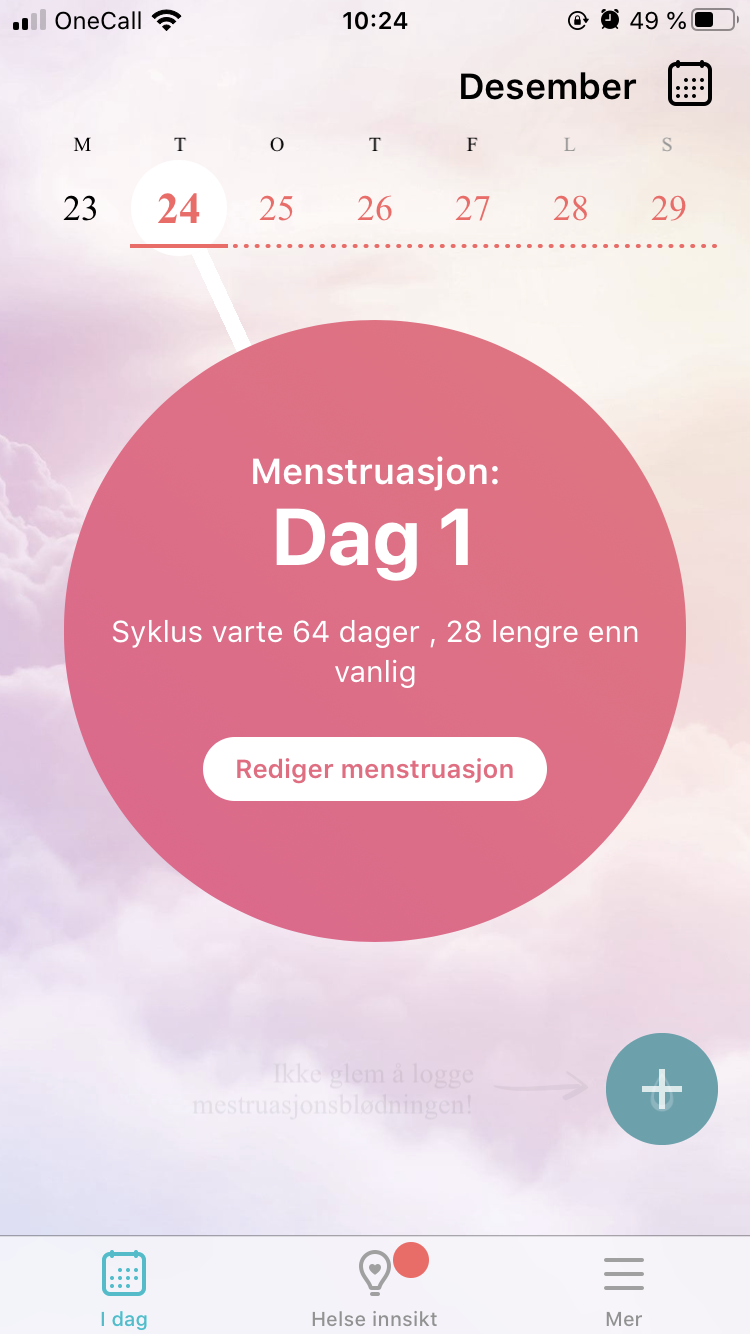Viewport: 750px width, 1334px height.
Task: Open the calendar icon next to Desember
Action: pyautogui.click(x=690, y=84)
